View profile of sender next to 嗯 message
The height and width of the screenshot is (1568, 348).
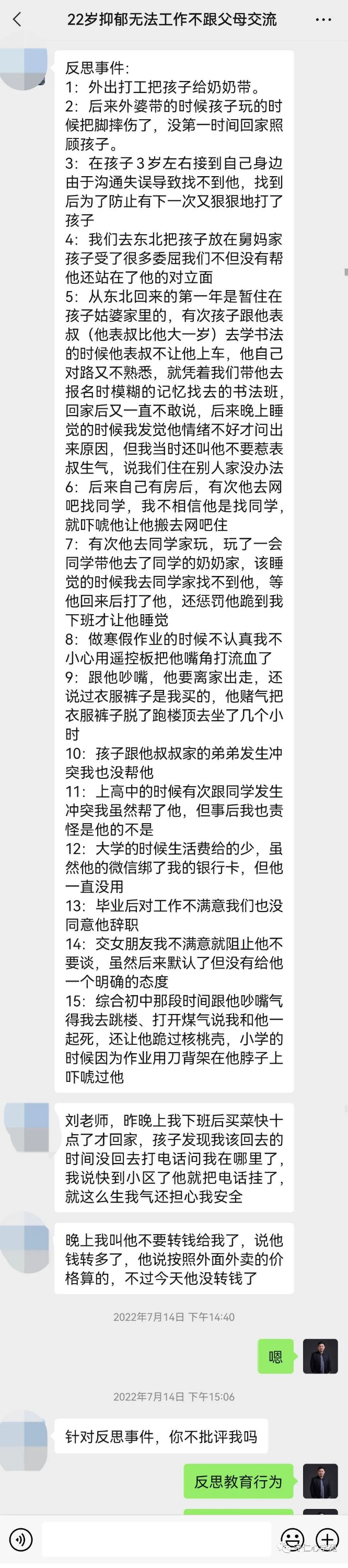click(x=320, y=1356)
